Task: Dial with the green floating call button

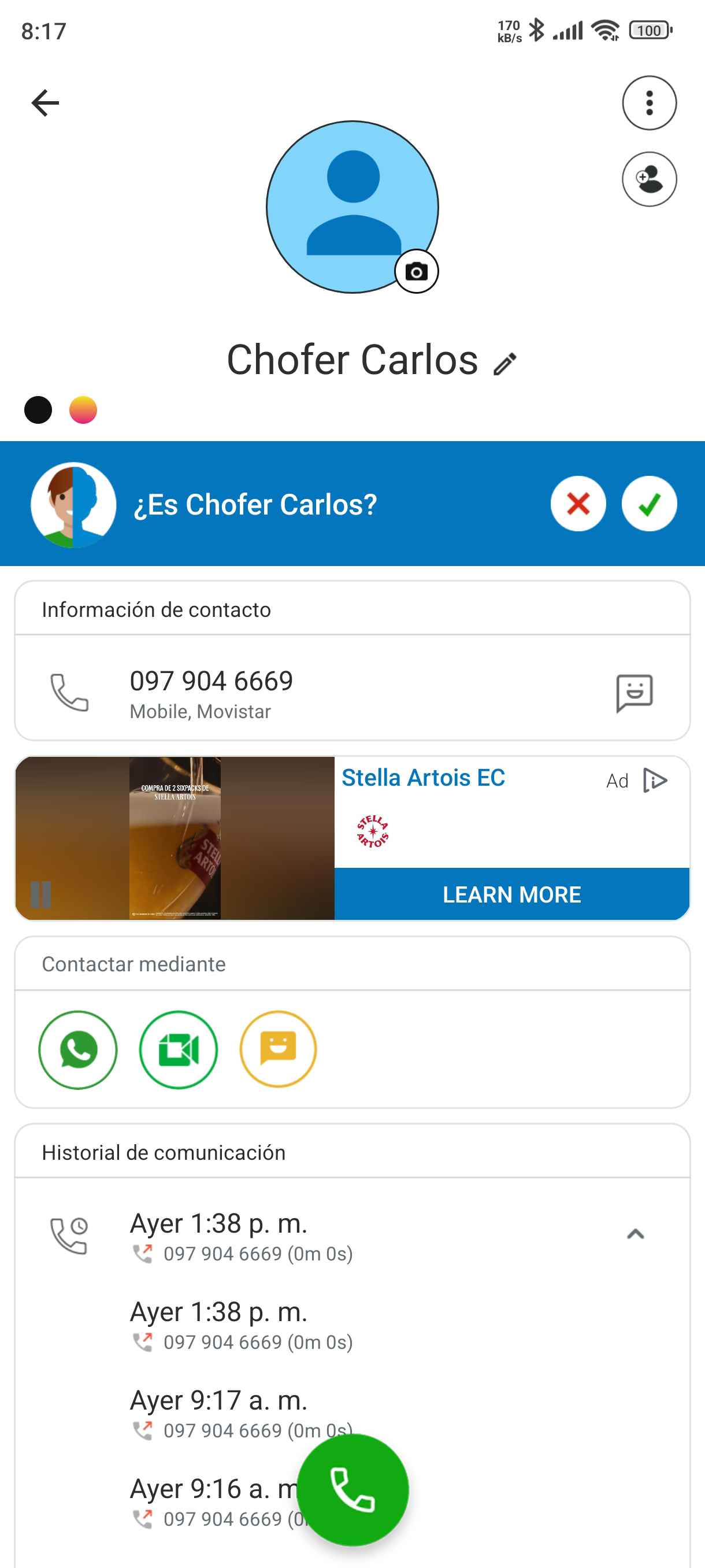Action: [x=352, y=1489]
